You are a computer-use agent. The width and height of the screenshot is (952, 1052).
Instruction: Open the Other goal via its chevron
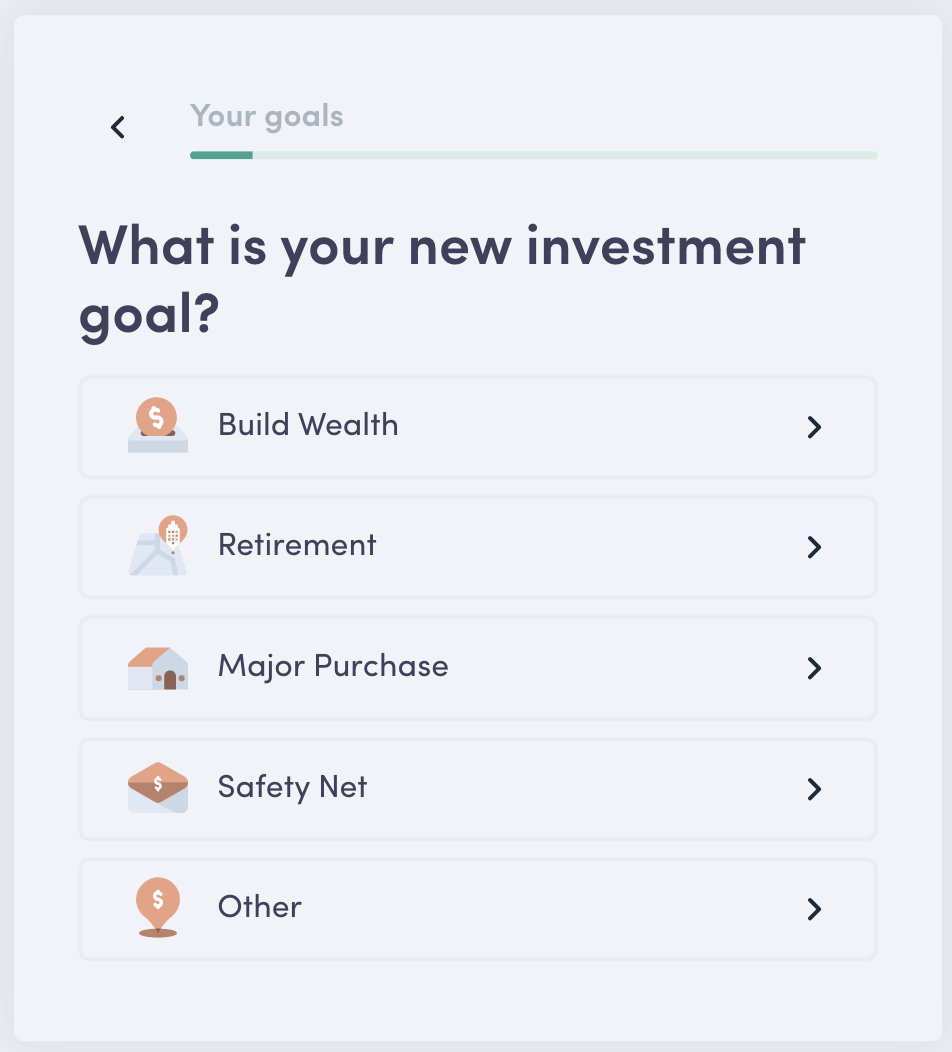pyautogui.click(x=814, y=910)
